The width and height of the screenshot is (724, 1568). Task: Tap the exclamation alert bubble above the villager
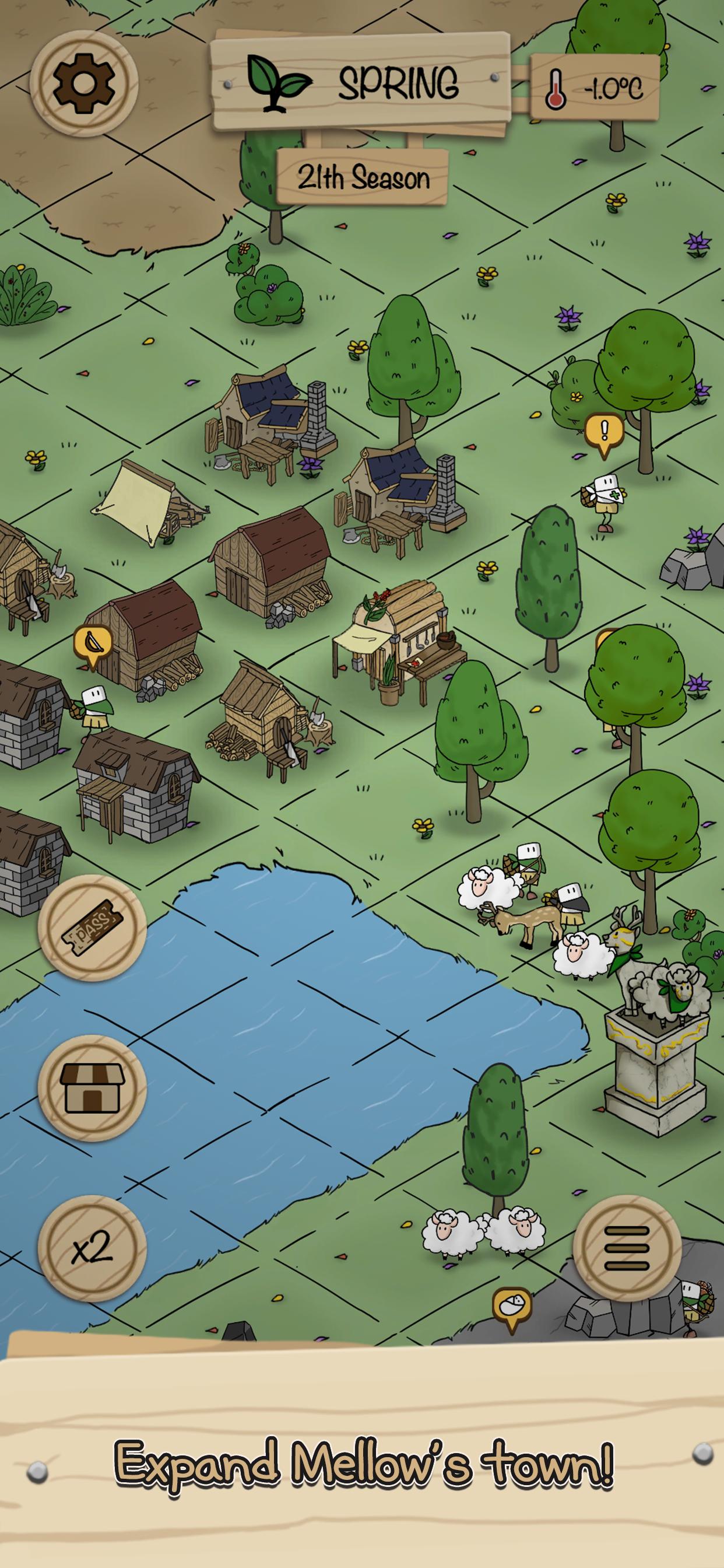click(604, 433)
